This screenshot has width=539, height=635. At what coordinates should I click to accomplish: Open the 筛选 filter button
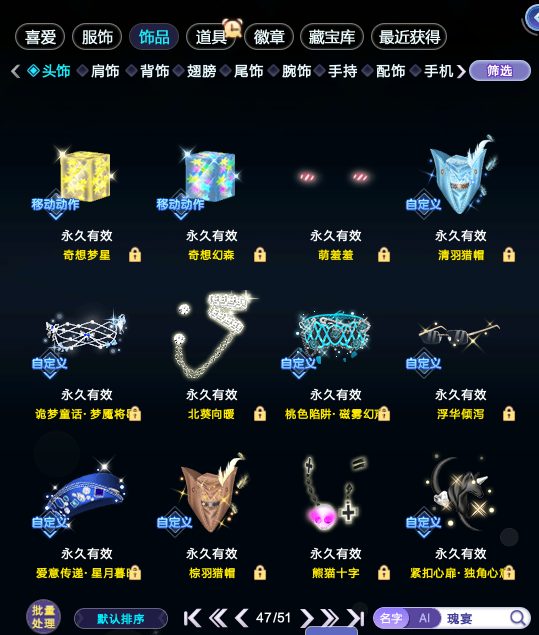coord(500,71)
